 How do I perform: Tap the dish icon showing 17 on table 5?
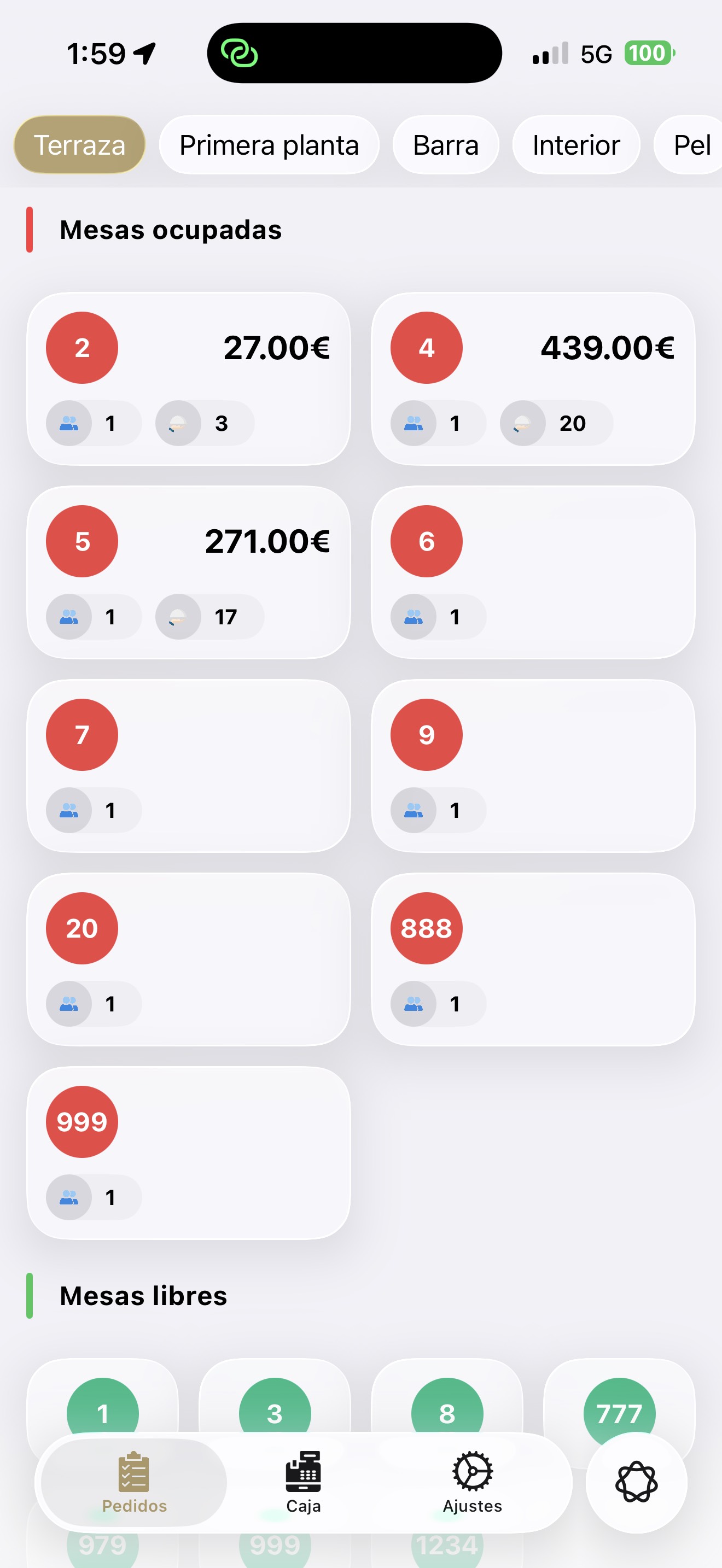coord(178,617)
